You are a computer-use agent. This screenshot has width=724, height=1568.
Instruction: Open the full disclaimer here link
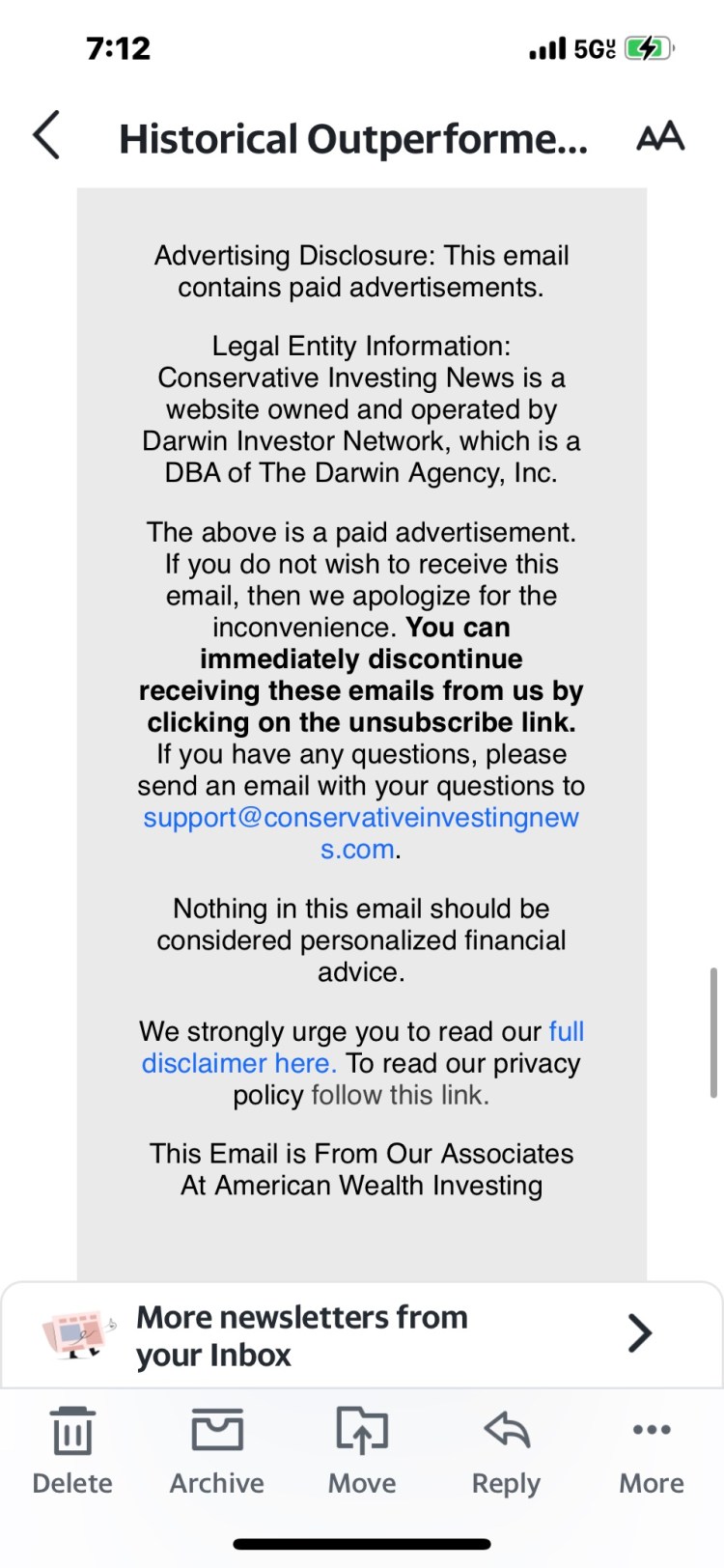(x=239, y=1064)
